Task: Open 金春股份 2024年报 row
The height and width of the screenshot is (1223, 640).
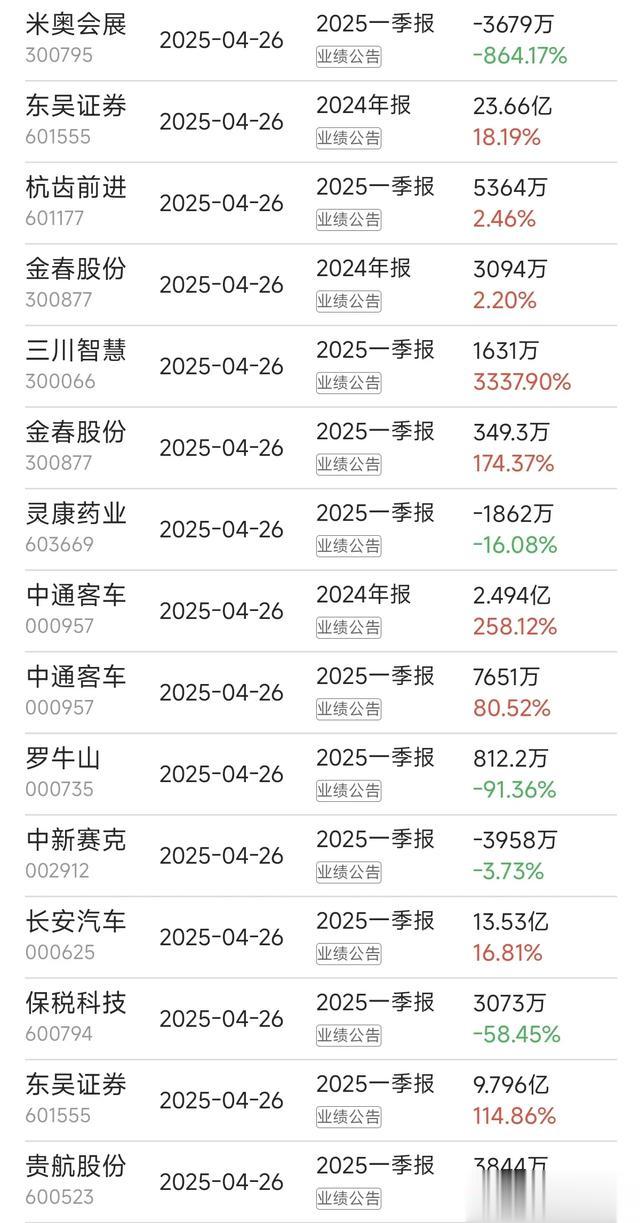Action: [320, 285]
